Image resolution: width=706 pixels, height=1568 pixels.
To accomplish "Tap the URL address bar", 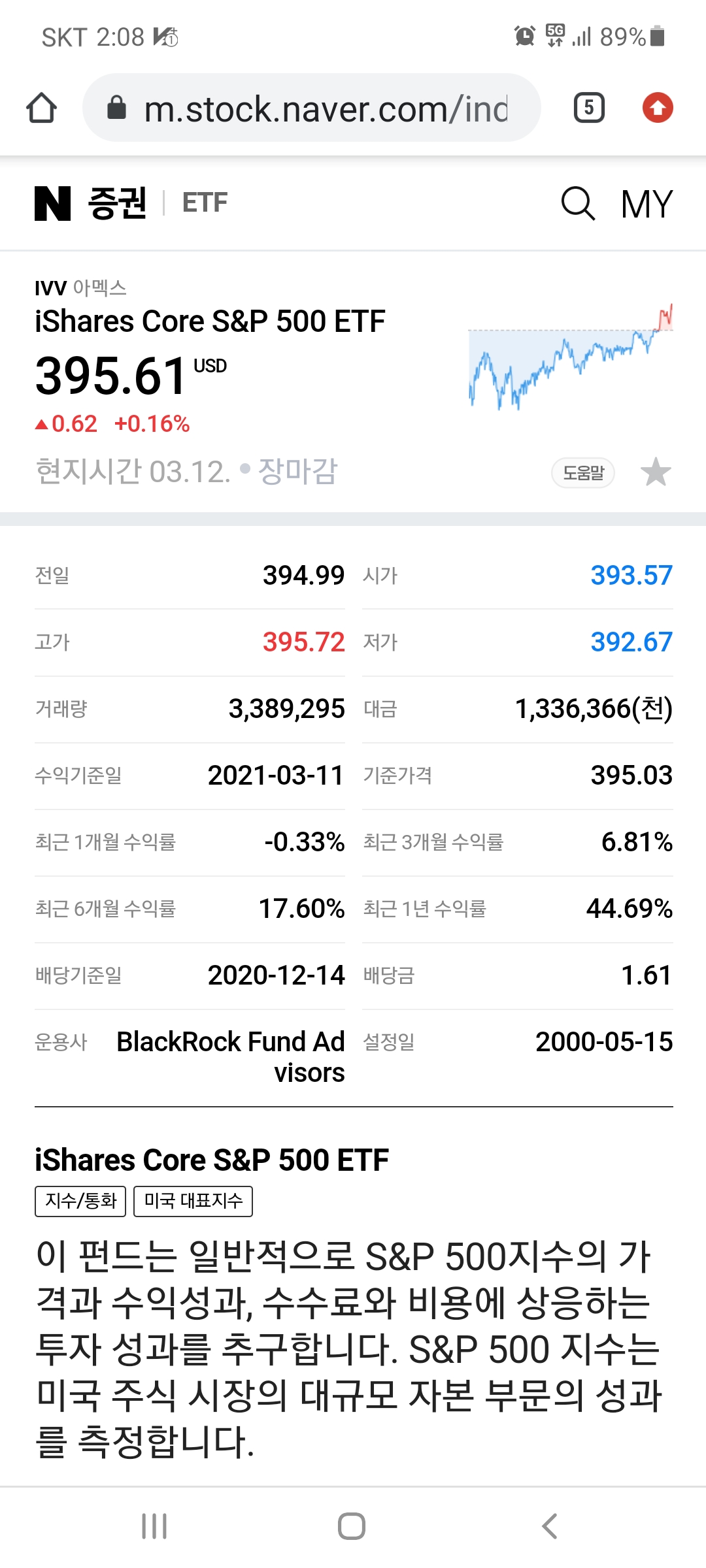I will [312, 108].
